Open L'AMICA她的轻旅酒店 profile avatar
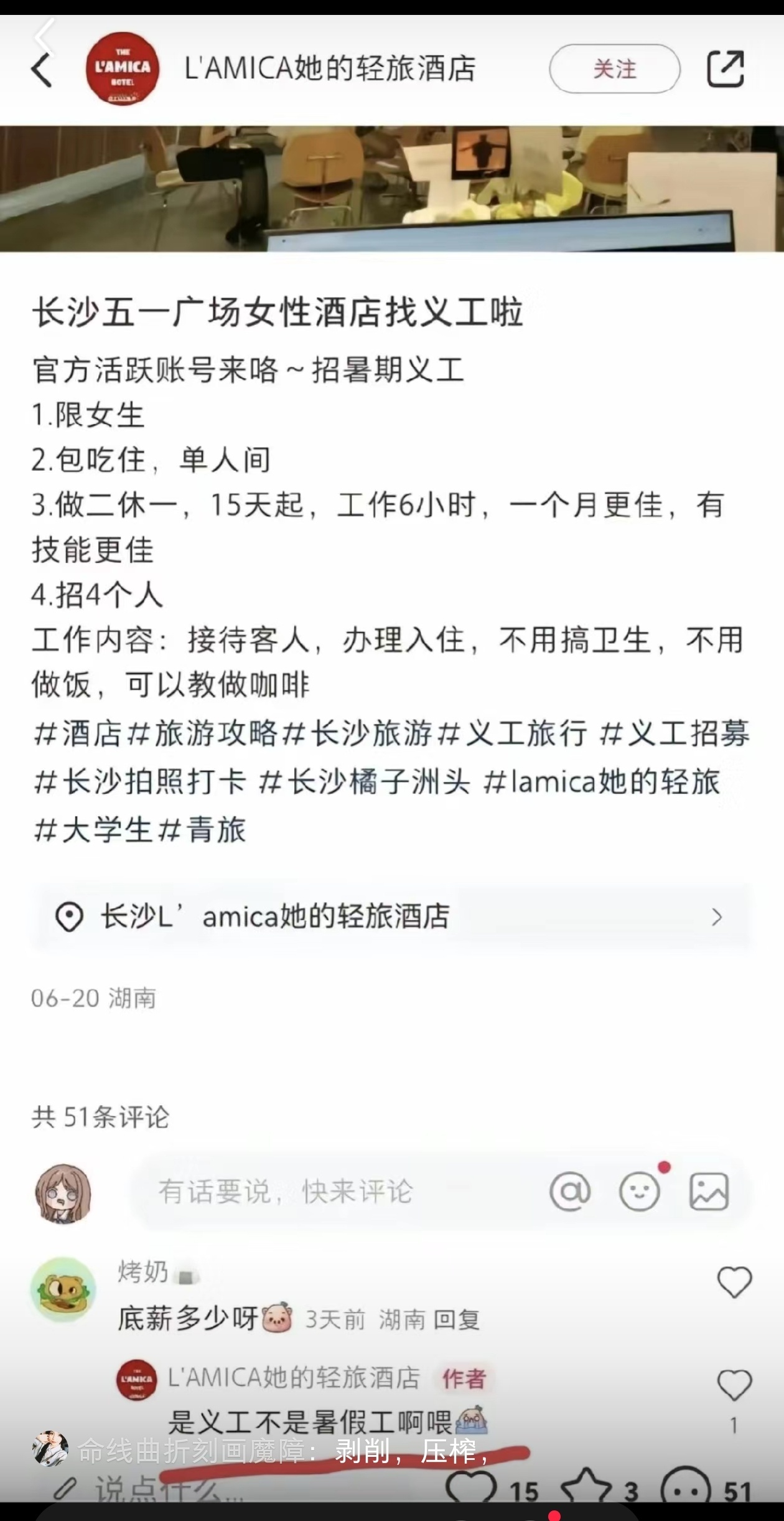This screenshot has height=1521, width=784. point(122,68)
